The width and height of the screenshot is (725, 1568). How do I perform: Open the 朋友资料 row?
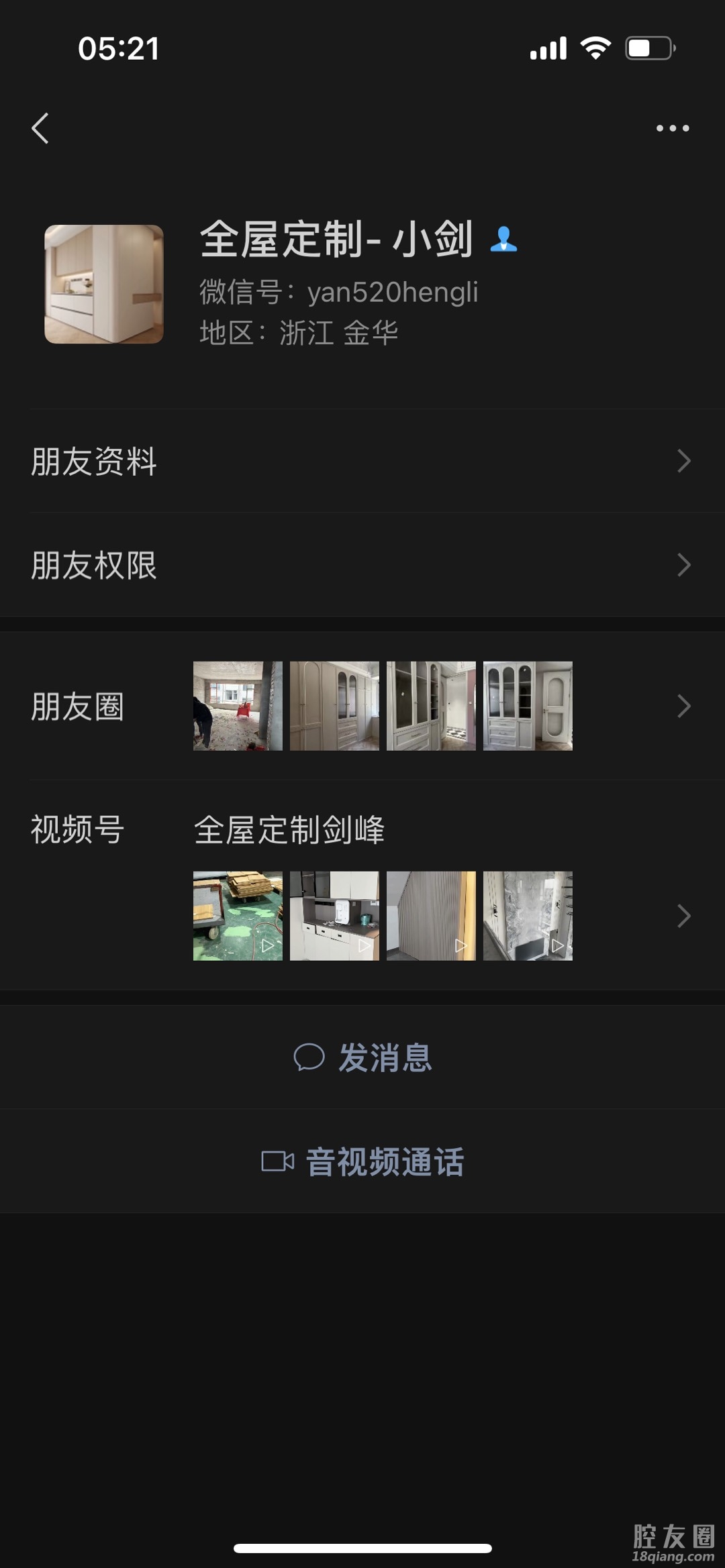(362, 462)
